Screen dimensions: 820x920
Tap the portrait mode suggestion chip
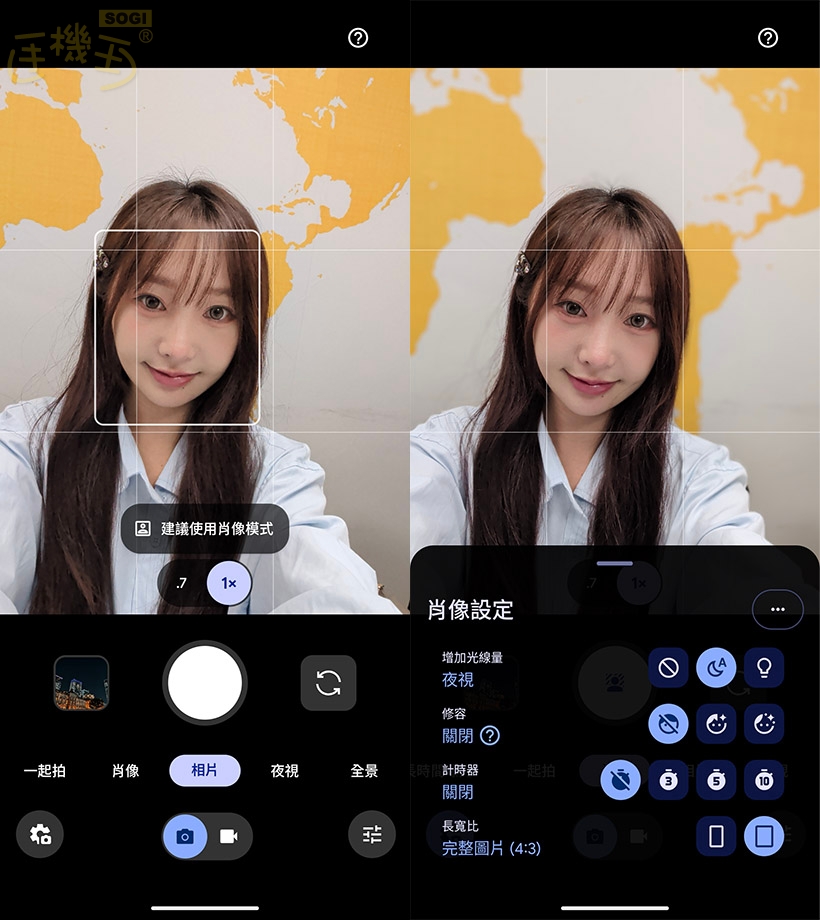205,529
